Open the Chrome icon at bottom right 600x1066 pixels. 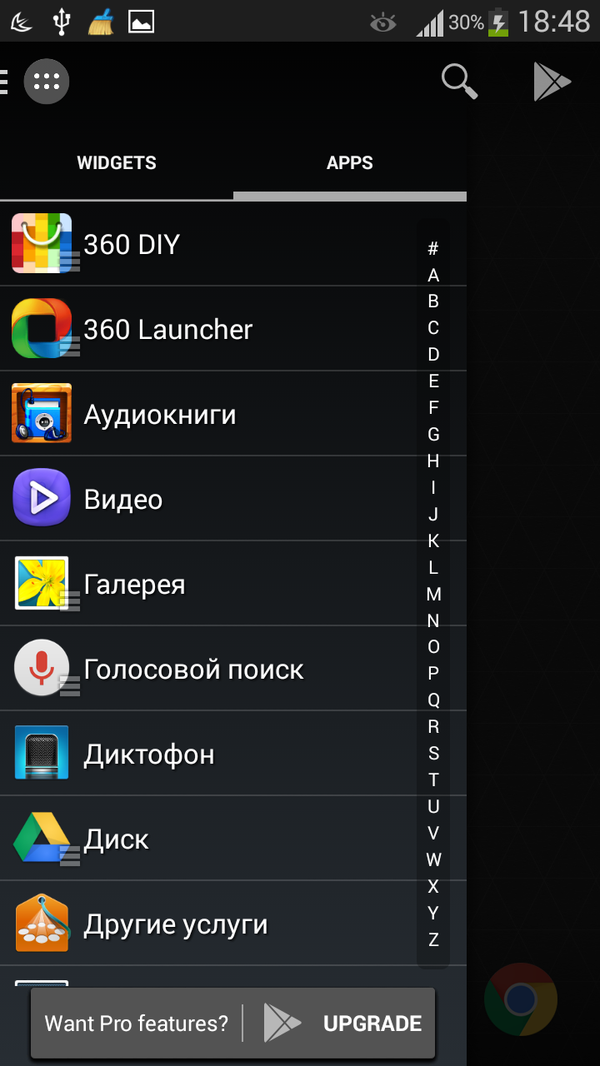click(x=520, y=999)
